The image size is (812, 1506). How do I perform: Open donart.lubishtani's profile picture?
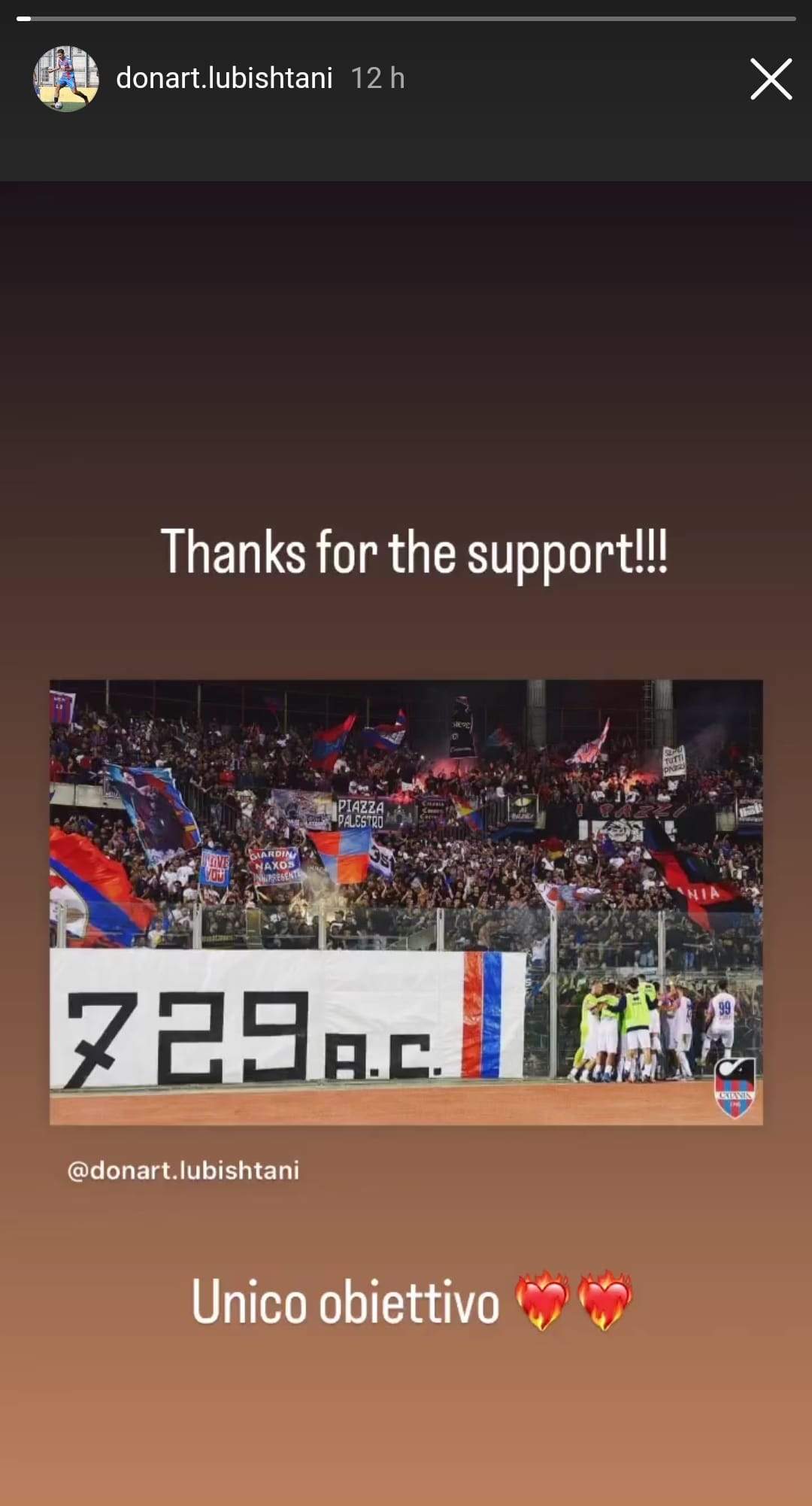[66, 79]
